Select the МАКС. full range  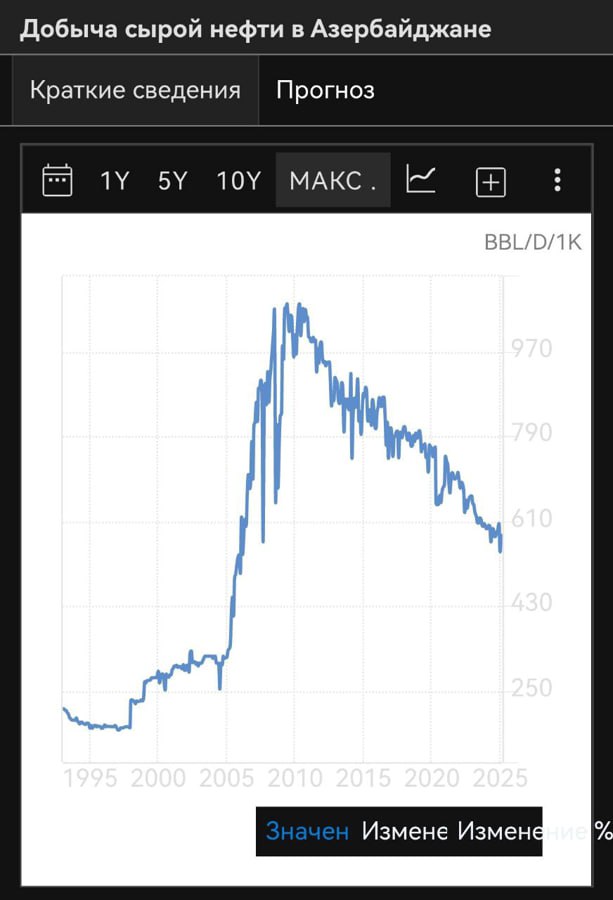pos(332,181)
